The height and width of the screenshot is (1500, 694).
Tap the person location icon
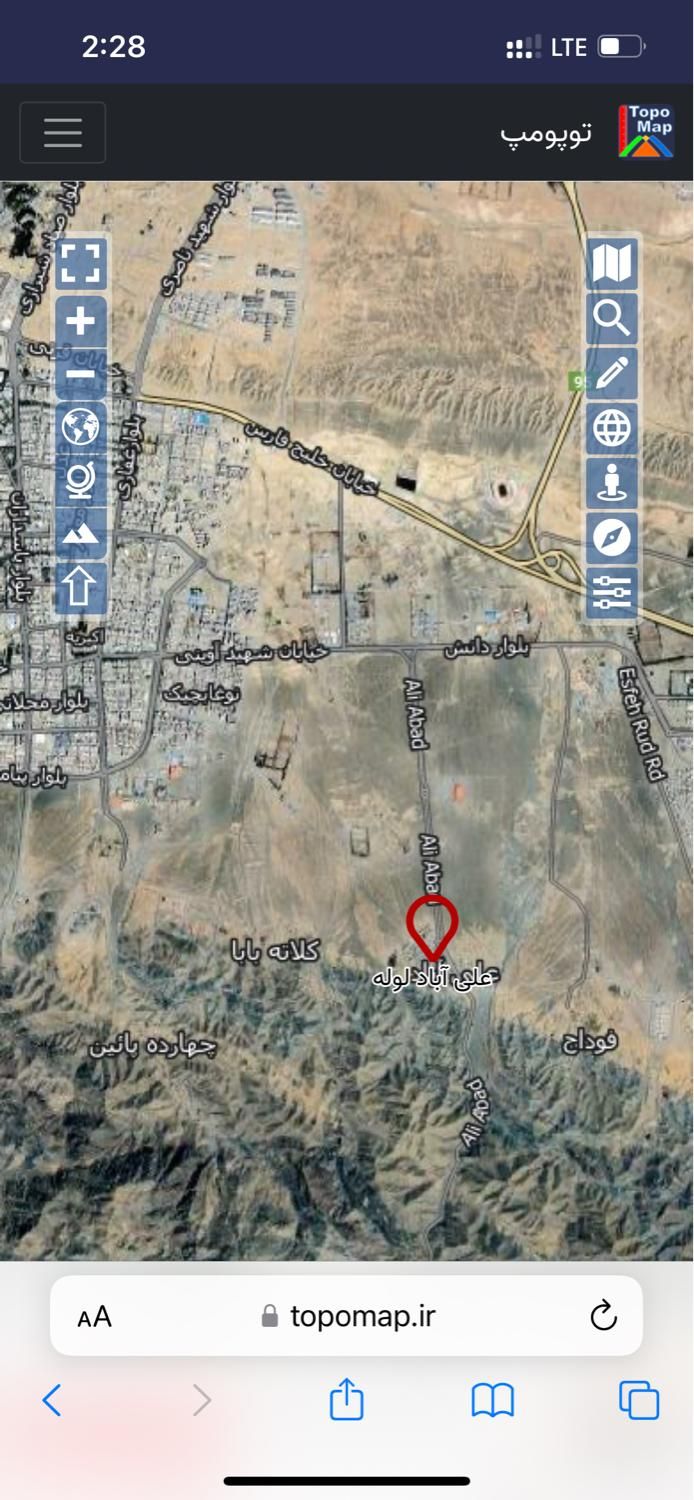click(612, 484)
